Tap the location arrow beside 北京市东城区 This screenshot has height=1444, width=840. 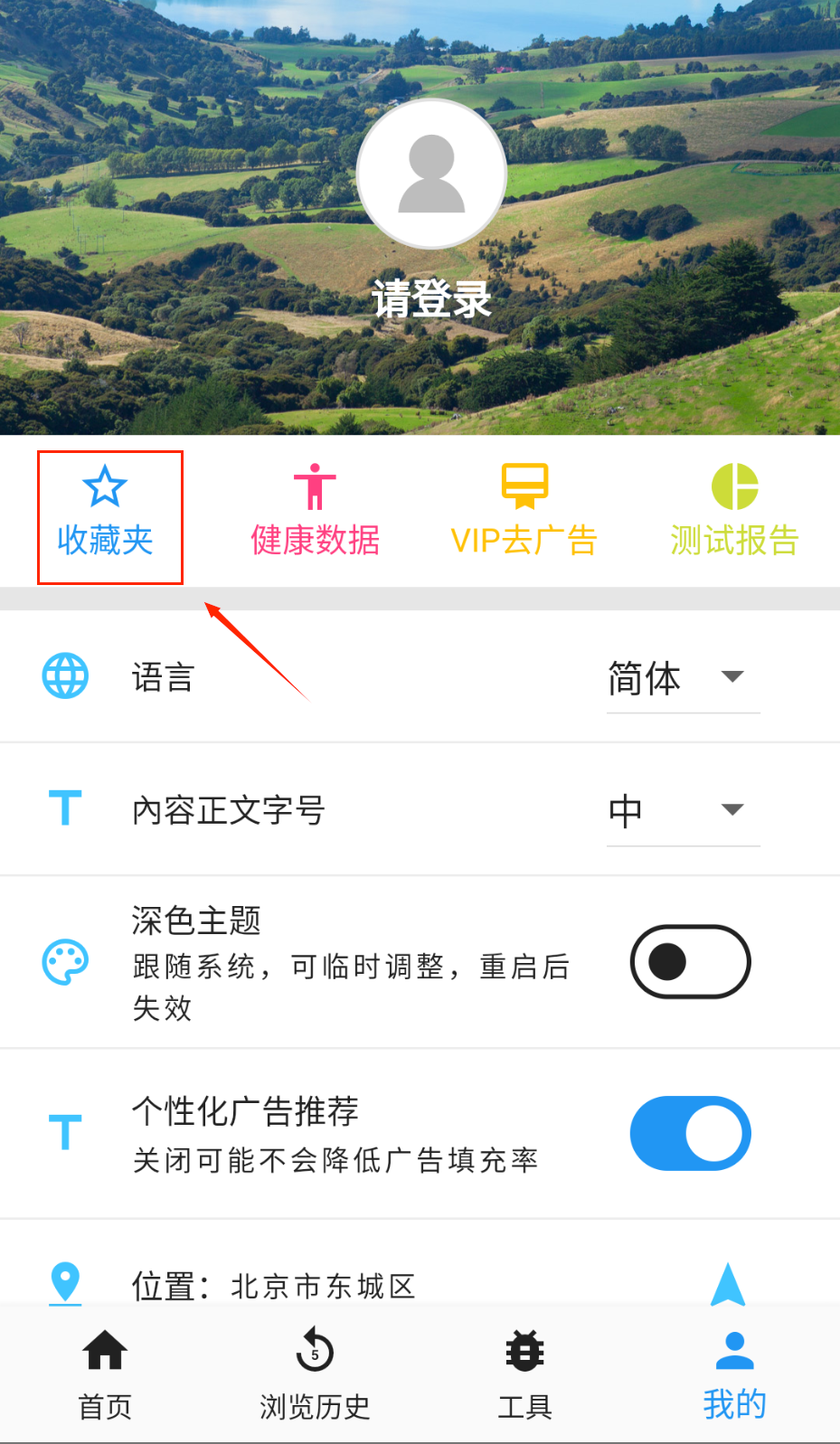[727, 1284]
